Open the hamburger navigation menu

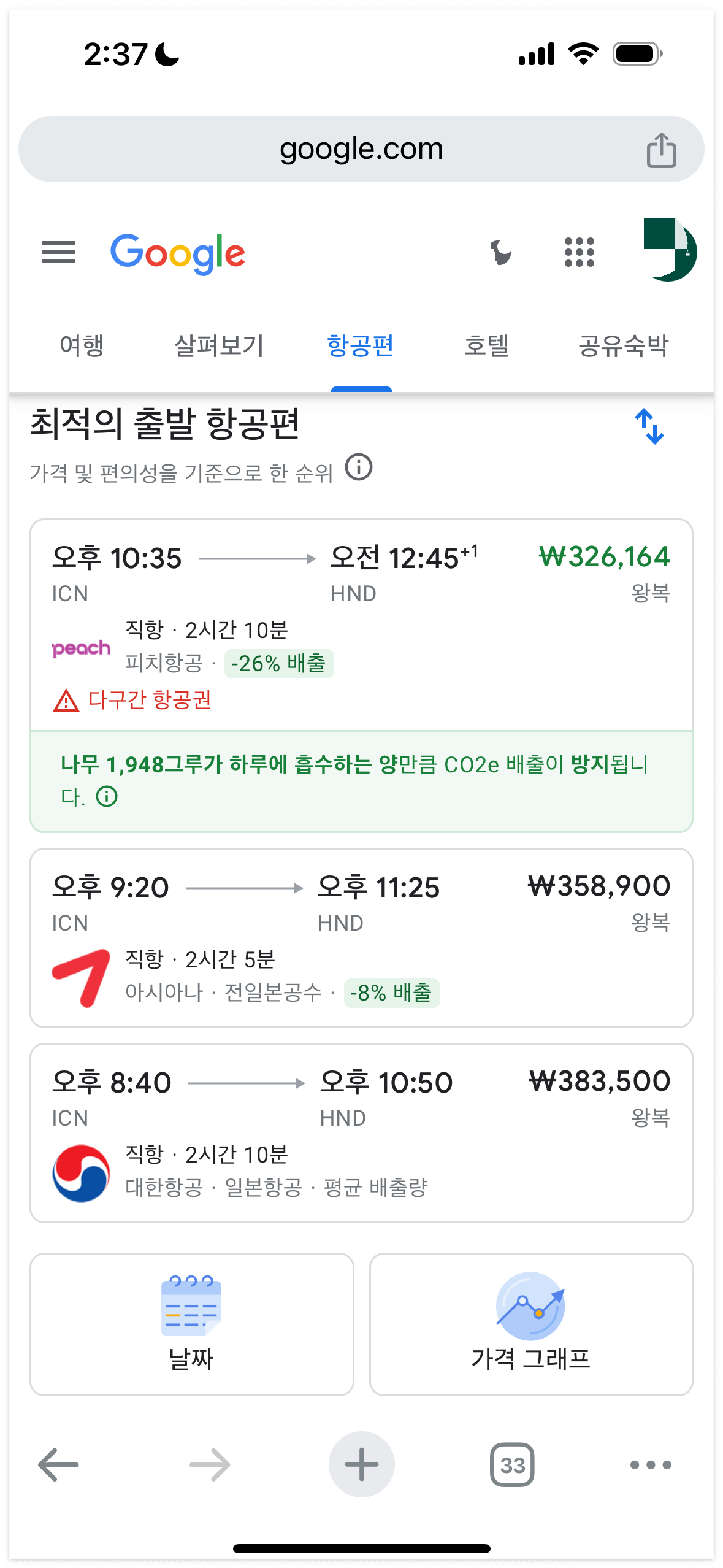[59, 253]
